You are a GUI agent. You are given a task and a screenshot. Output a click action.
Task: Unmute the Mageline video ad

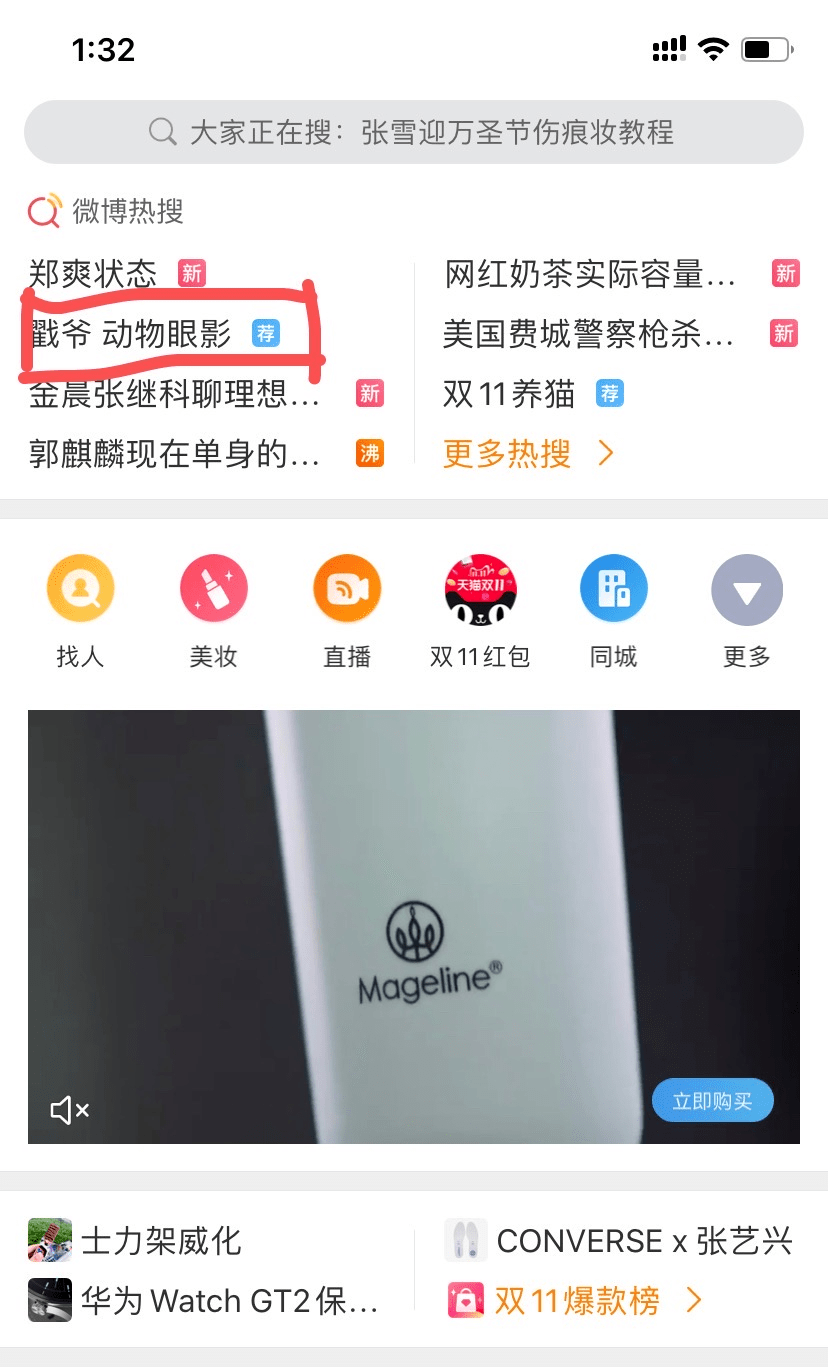(70, 1109)
